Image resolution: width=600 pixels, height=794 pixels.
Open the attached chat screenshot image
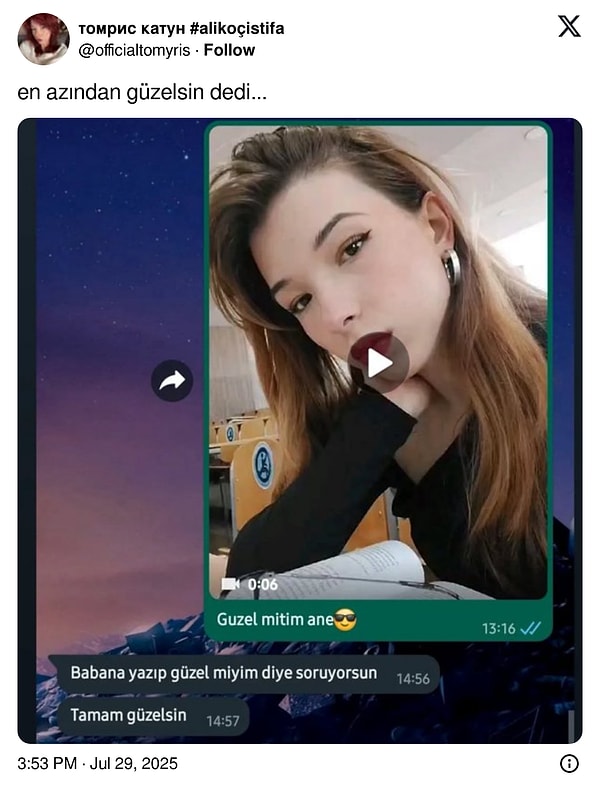pyautogui.click(x=300, y=430)
